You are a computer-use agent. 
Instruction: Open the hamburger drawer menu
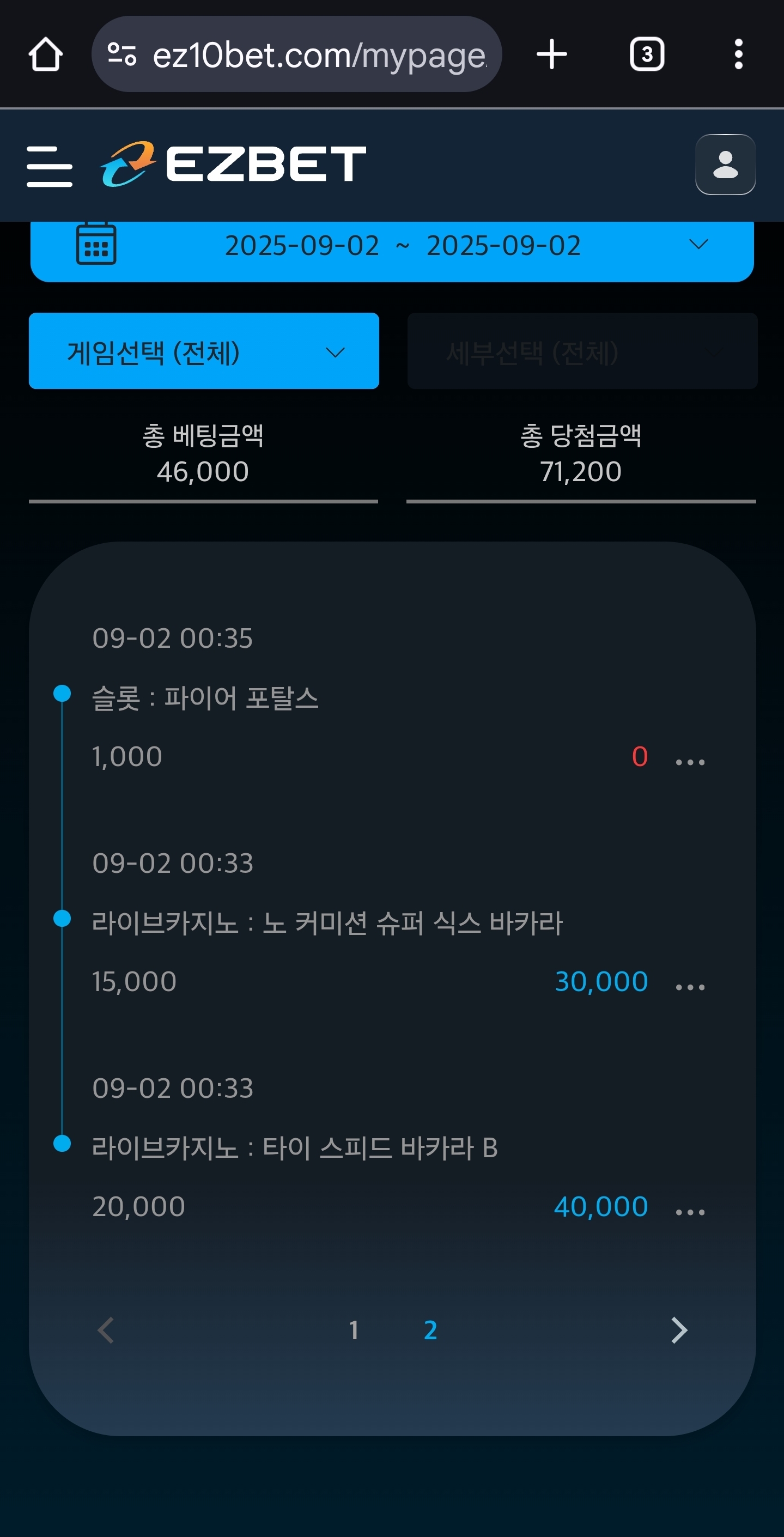point(50,166)
